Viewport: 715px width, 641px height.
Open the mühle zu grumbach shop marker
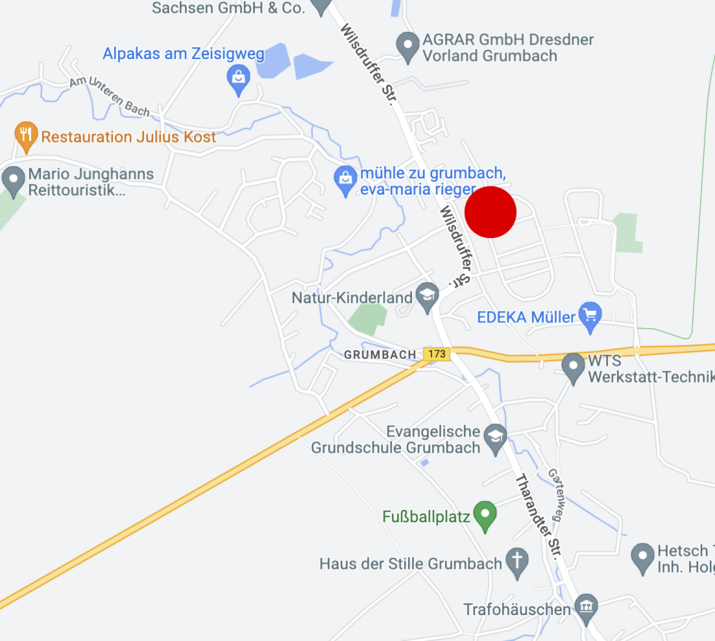tap(345, 179)
